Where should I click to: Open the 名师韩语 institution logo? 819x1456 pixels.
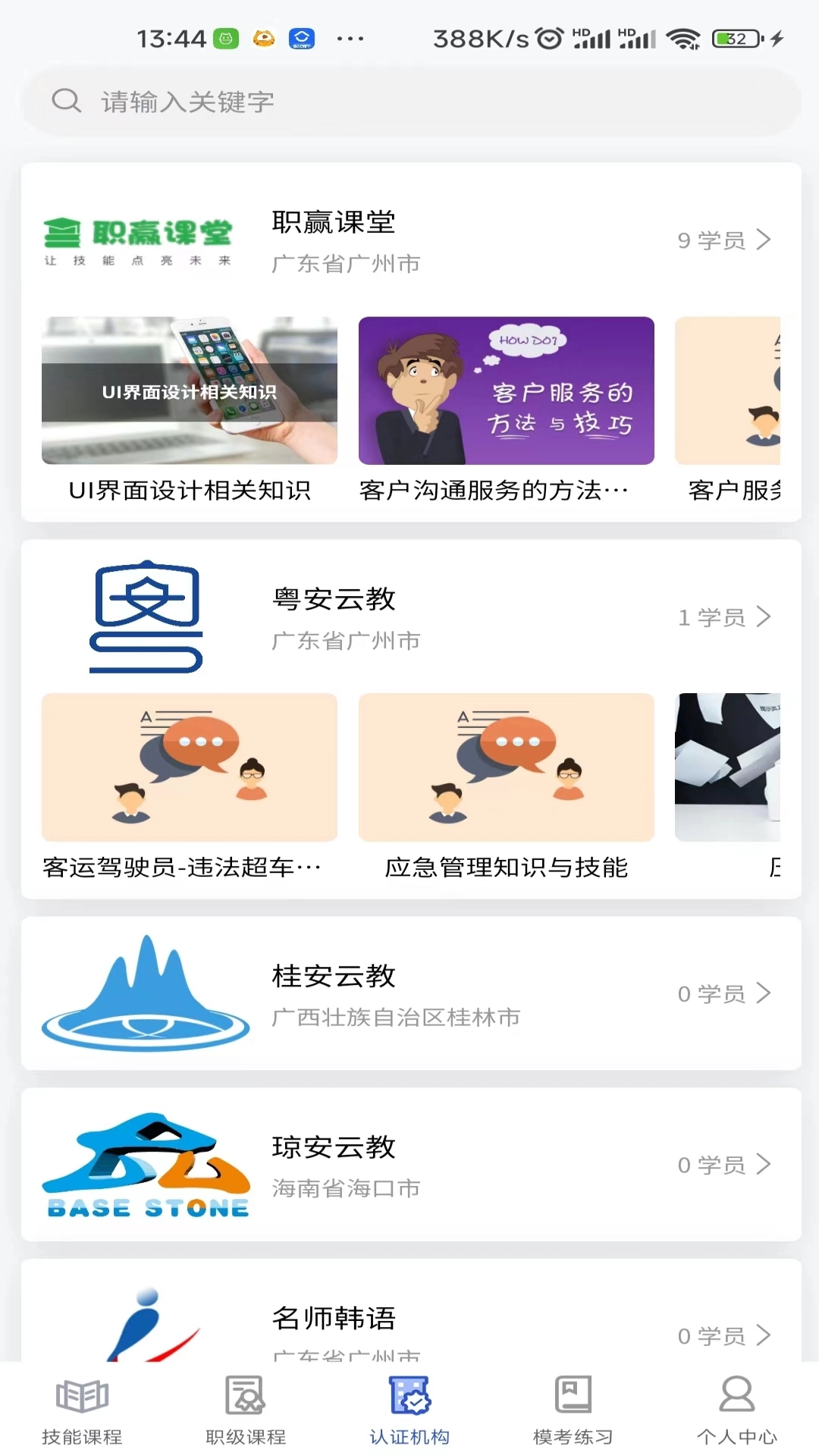(146, 1335)
